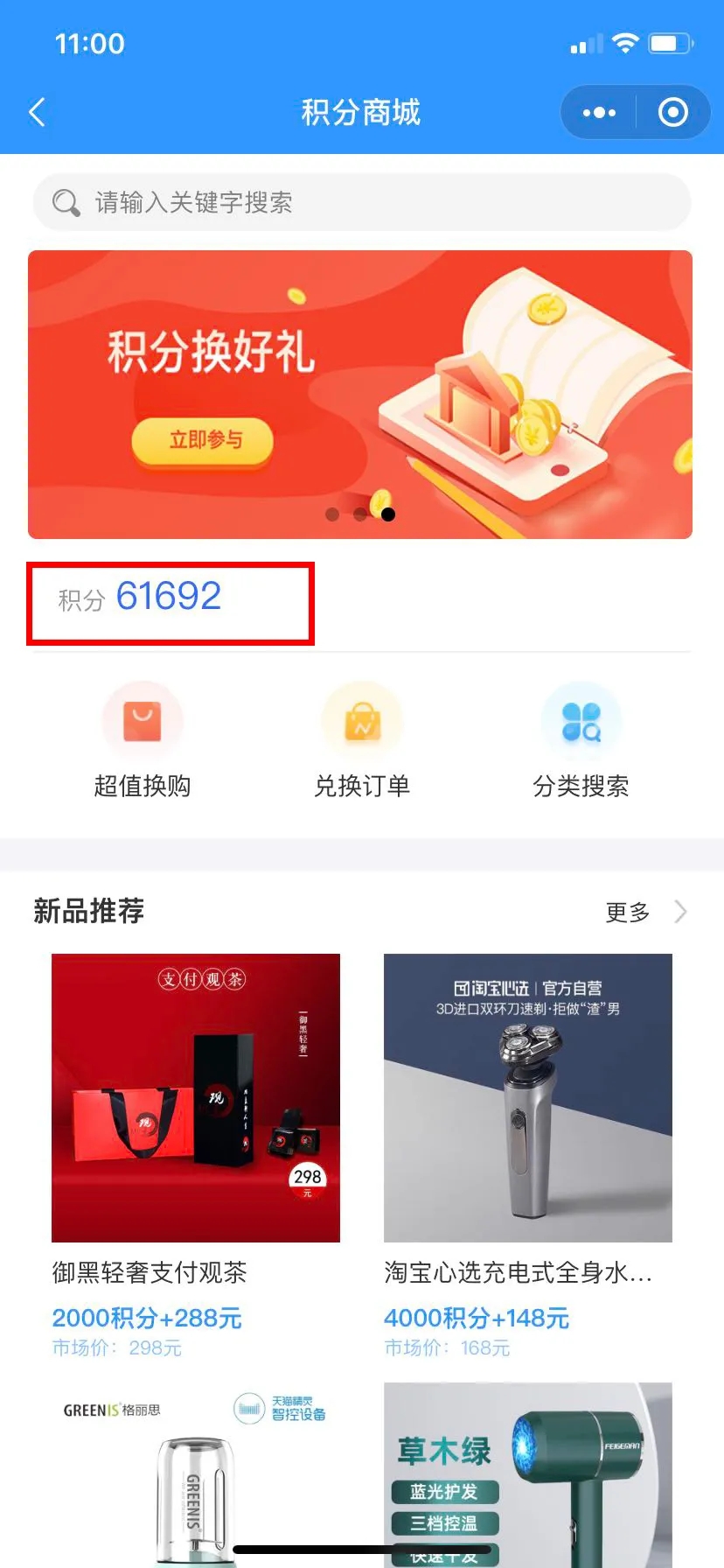Viewport: 724px width, 1568px height.
Task: Tap the magnifier icon in the search bar
Action: (64, 202)
